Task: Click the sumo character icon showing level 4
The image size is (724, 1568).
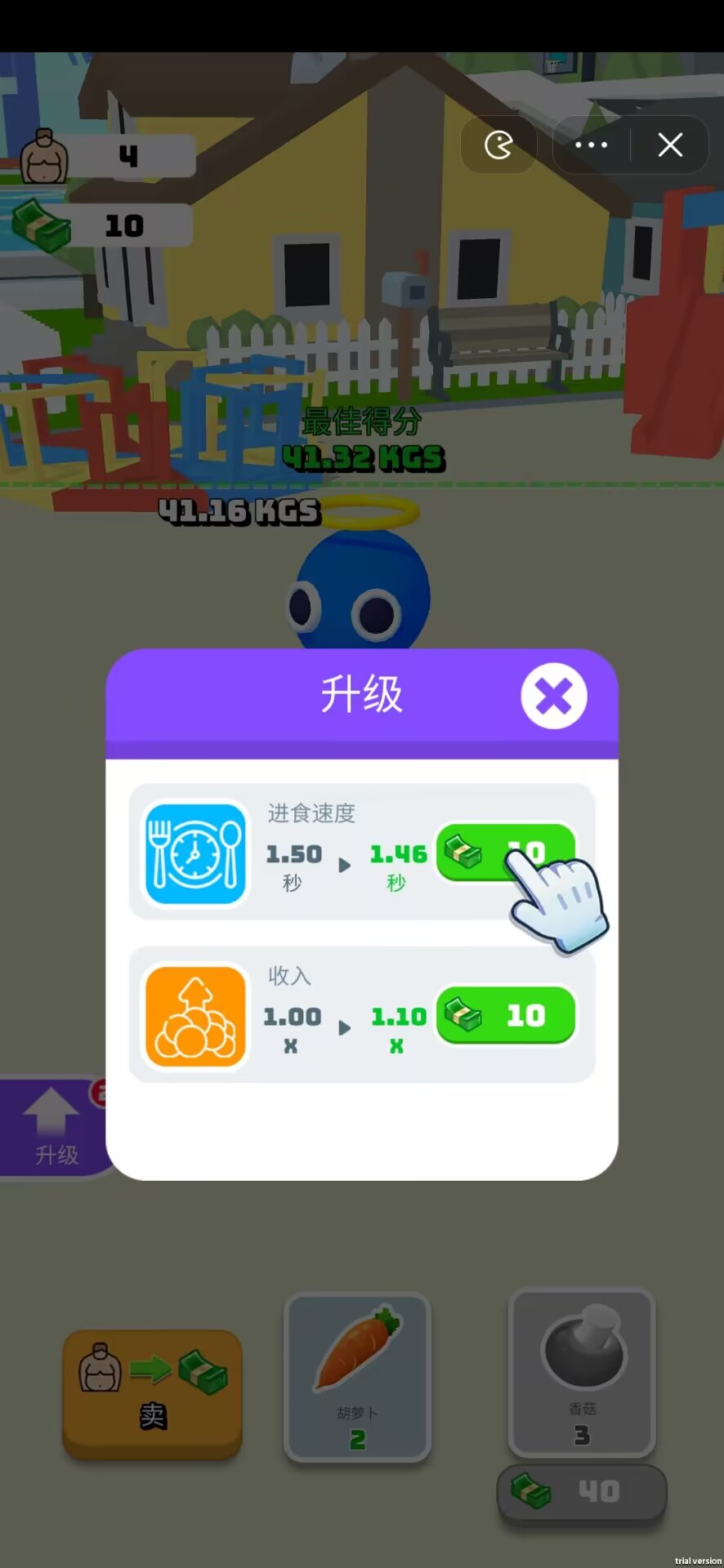Action: click(x=45, y=157)
